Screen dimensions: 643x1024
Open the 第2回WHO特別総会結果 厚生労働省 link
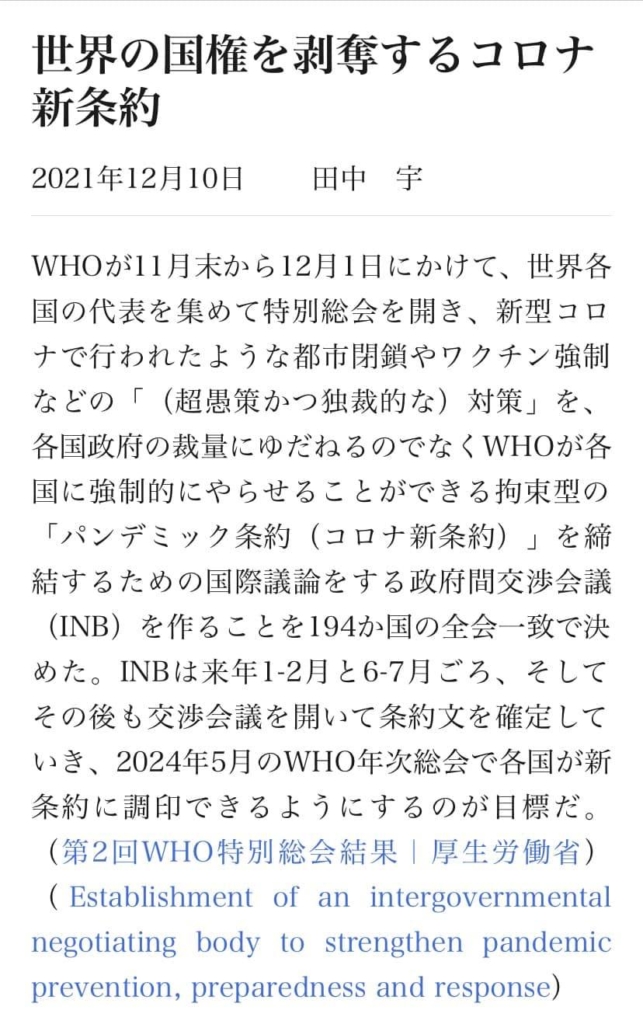tap(320, 851)
